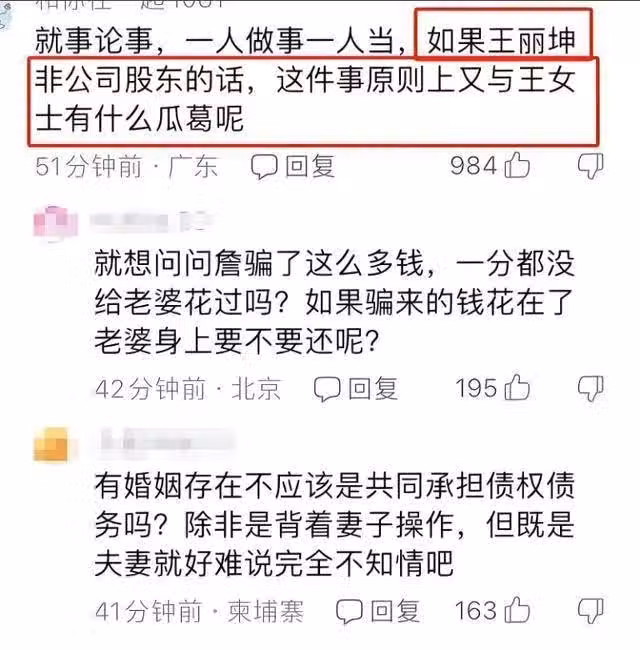The image size is (640, 650).
Task: Reply to the 41分钟前 柬埔寨 comment
Action: pos(381,609)
